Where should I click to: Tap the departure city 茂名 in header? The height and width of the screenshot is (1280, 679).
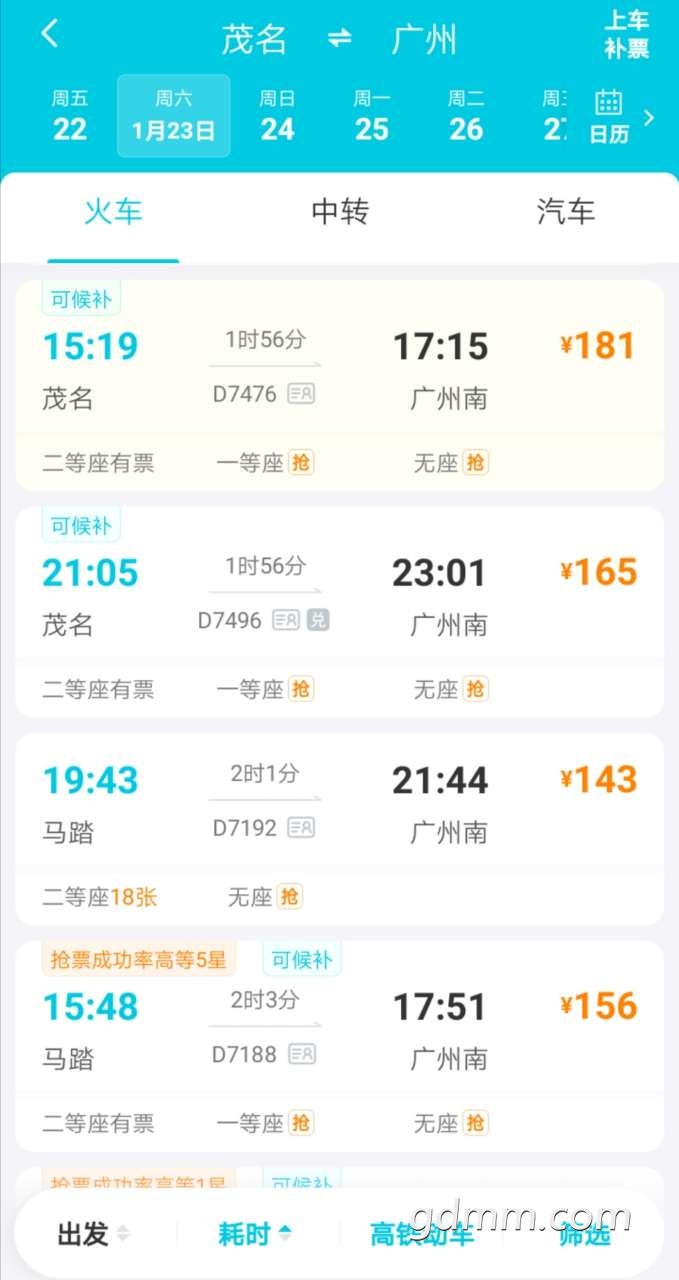point(254,38)
